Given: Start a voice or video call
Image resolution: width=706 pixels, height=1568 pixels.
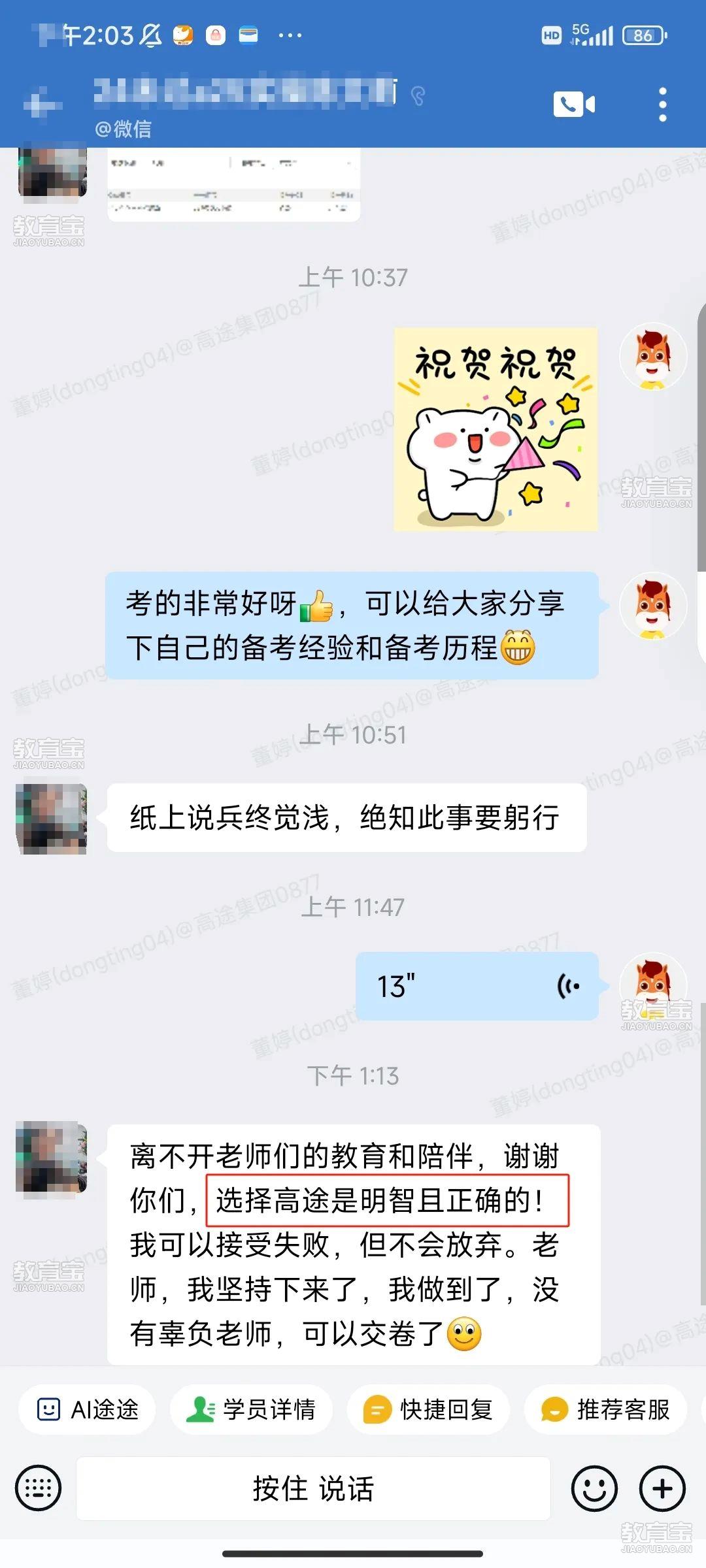Looking at the screenshot, I should click(x=574, y=104).
